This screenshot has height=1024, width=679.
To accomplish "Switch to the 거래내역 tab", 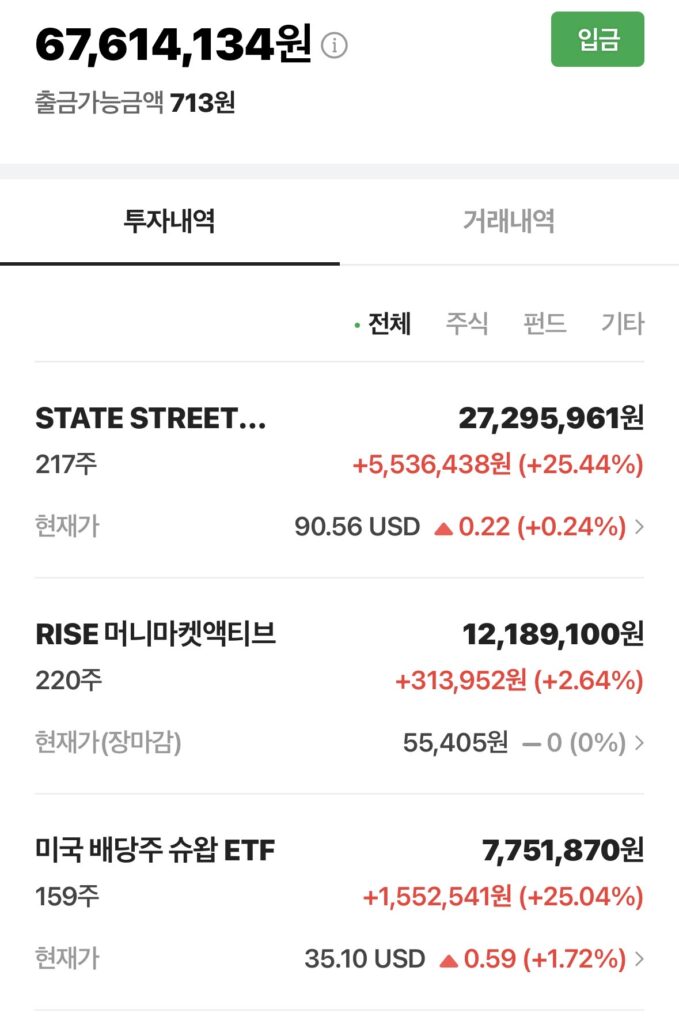I will click(509, 221).
